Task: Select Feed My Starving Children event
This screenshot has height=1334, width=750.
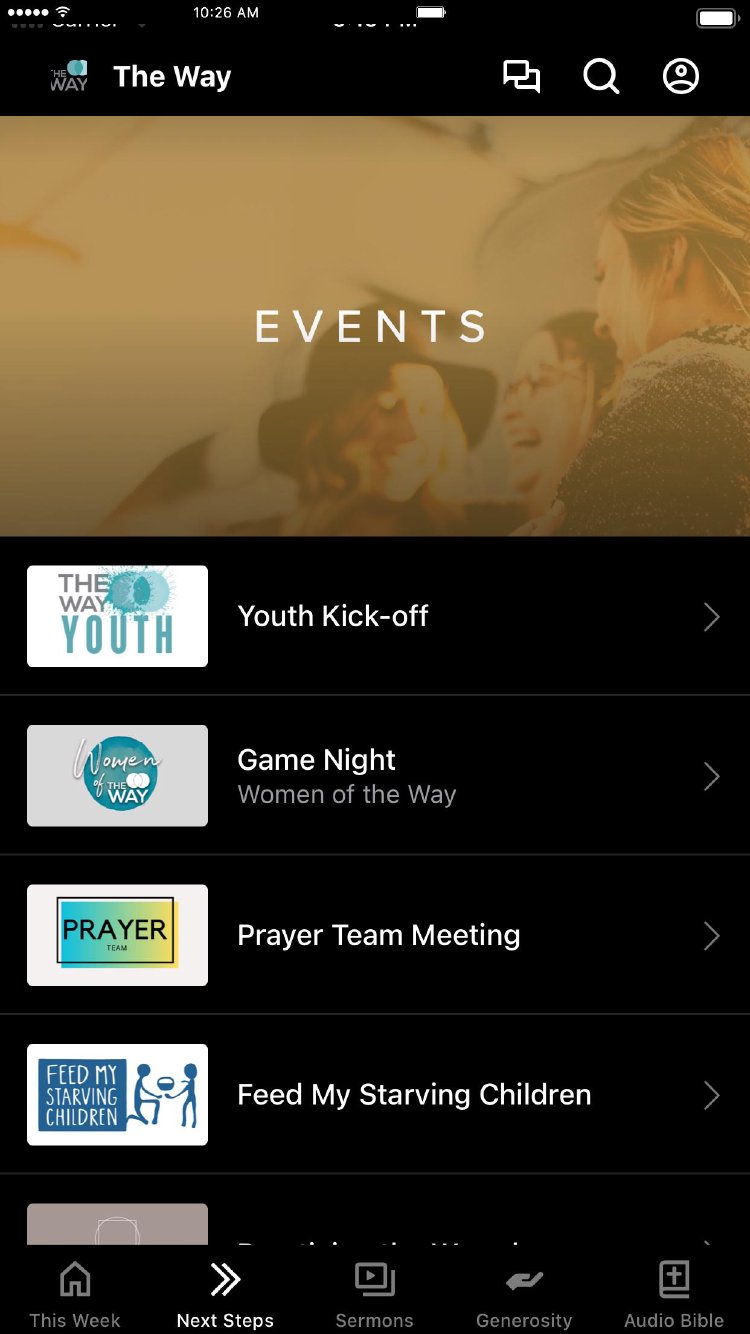Action: point(375,1095)
